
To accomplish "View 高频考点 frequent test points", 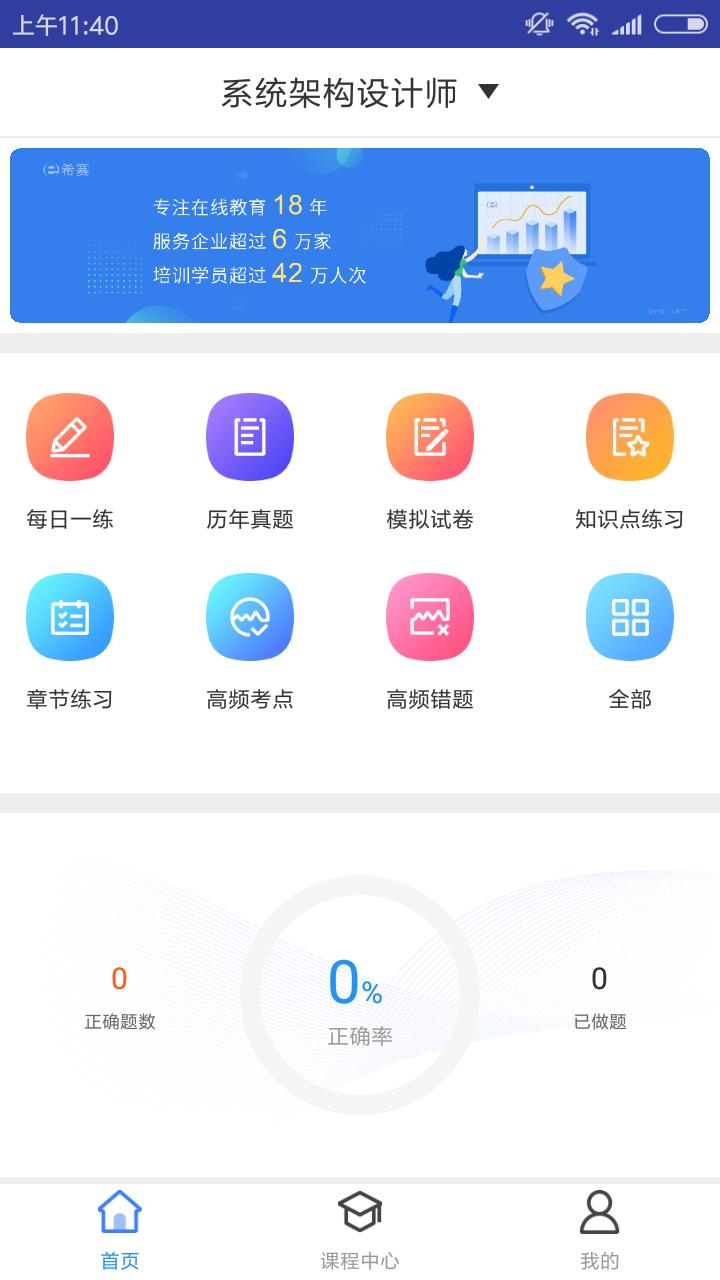I will (250, 618).
